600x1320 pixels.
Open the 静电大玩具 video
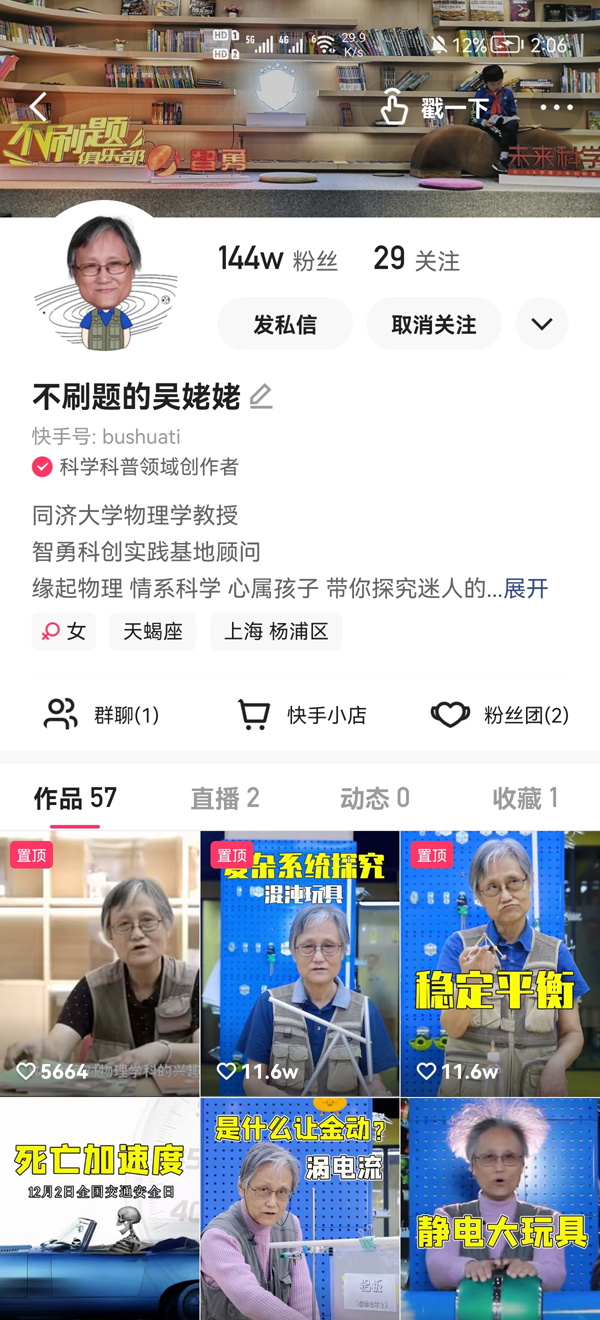[500, 1210]
